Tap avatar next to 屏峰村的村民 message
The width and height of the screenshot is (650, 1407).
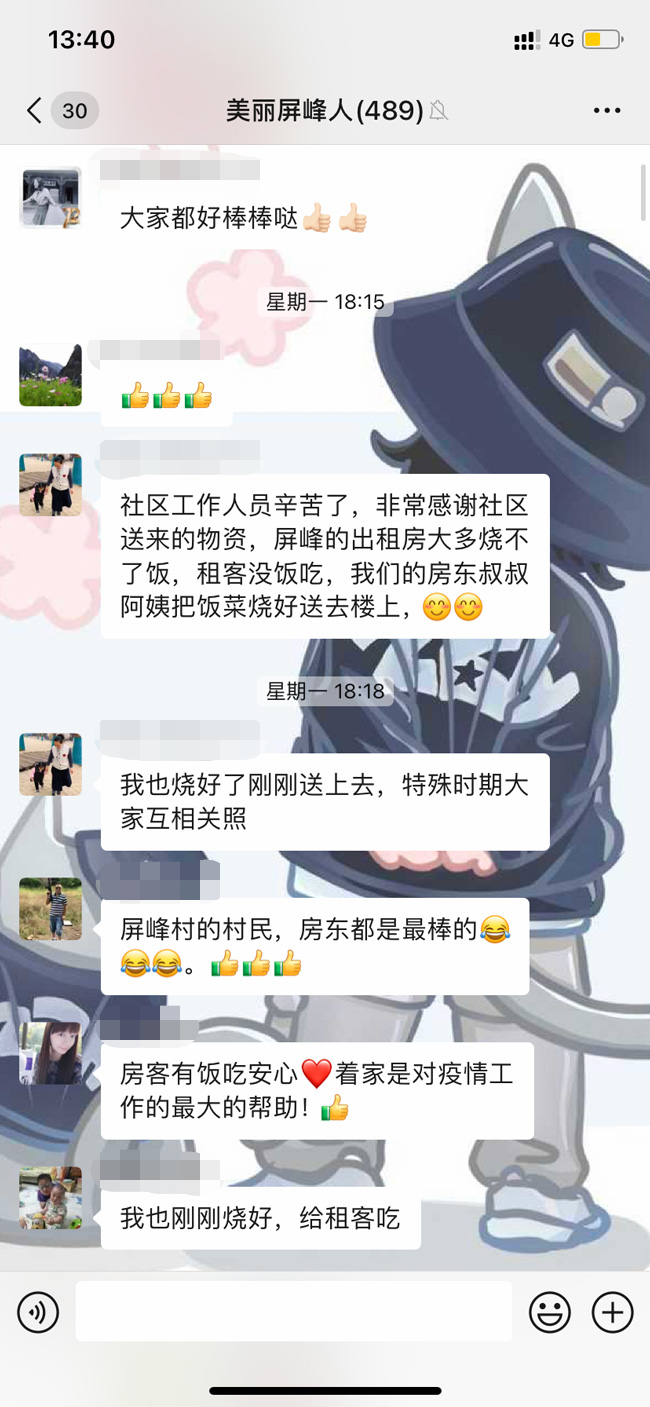pyautogui.click(x=50, y=909)
